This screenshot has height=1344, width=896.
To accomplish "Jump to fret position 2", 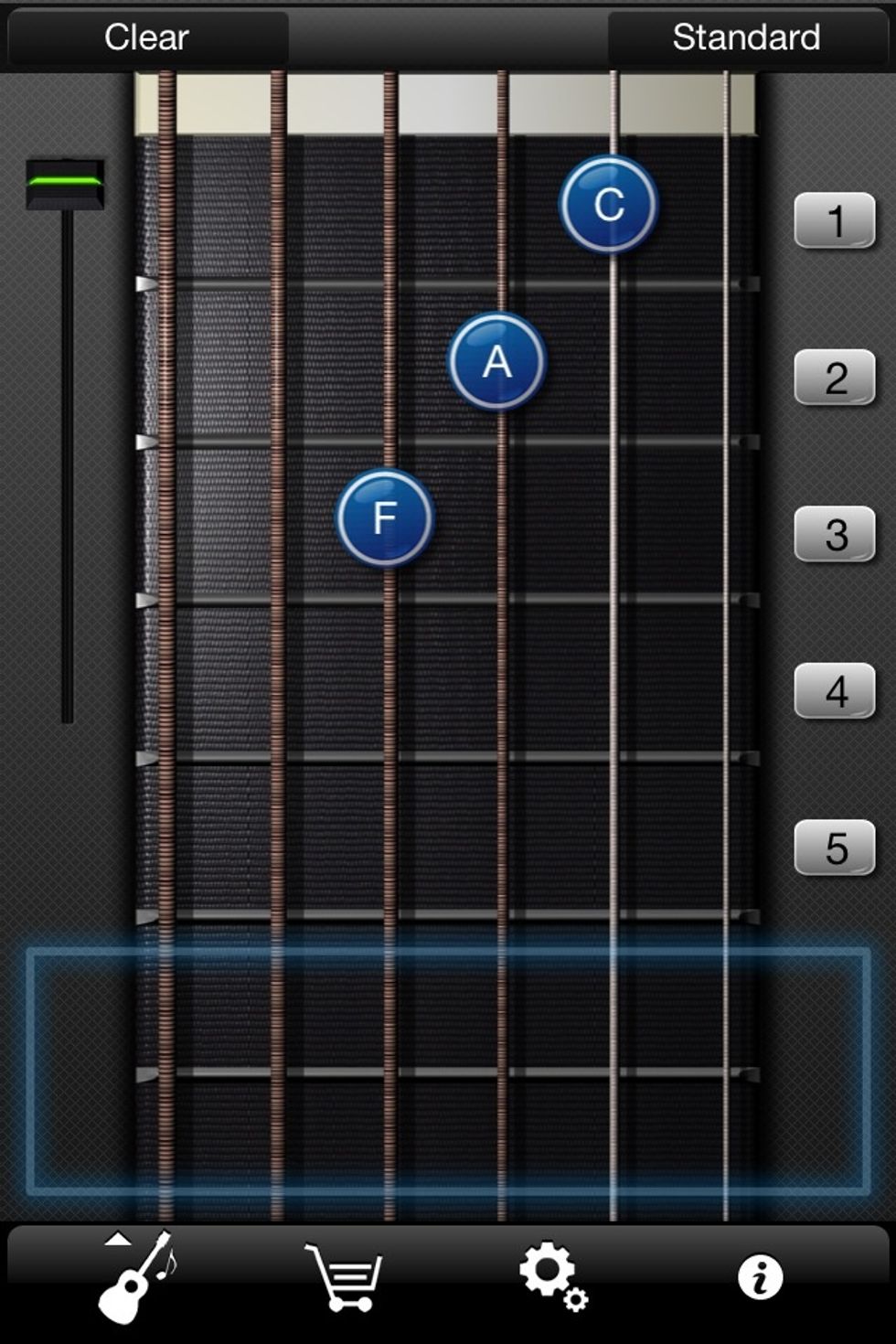I will click(x=833, y=379).
